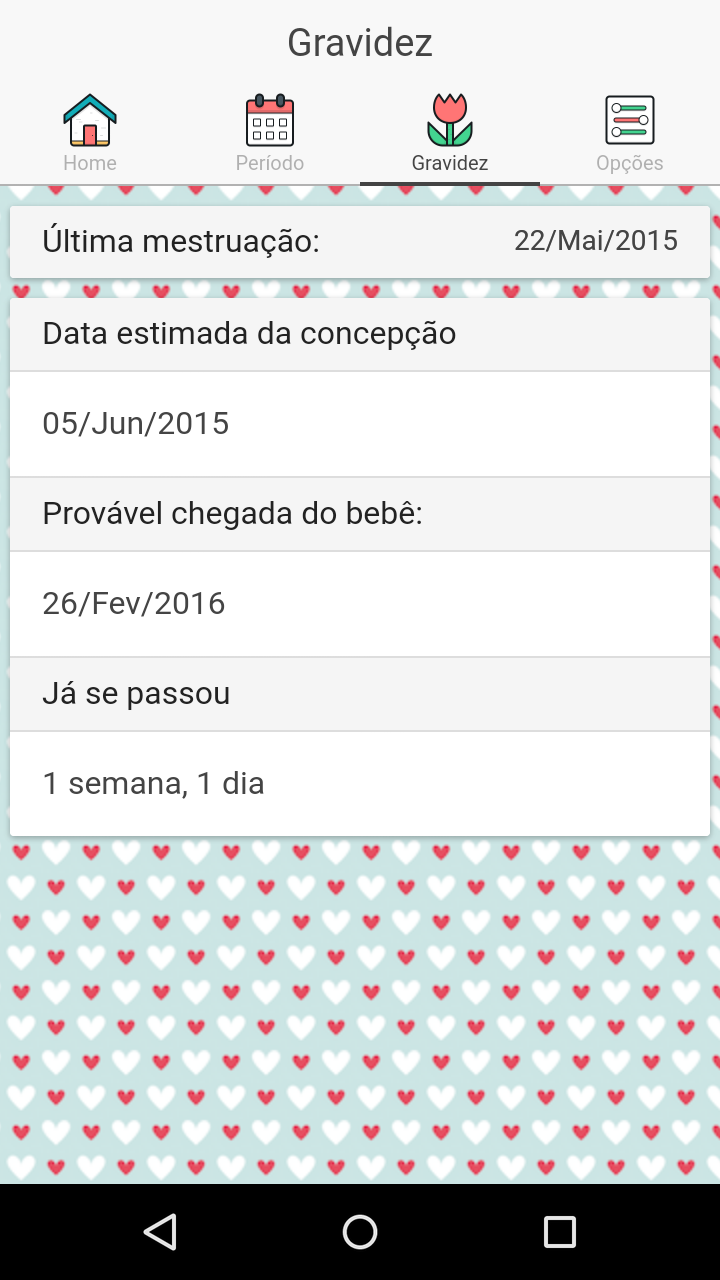The image size is (720, 1280).
Task: Switch to the Home tab
Action: click(90, 135)
